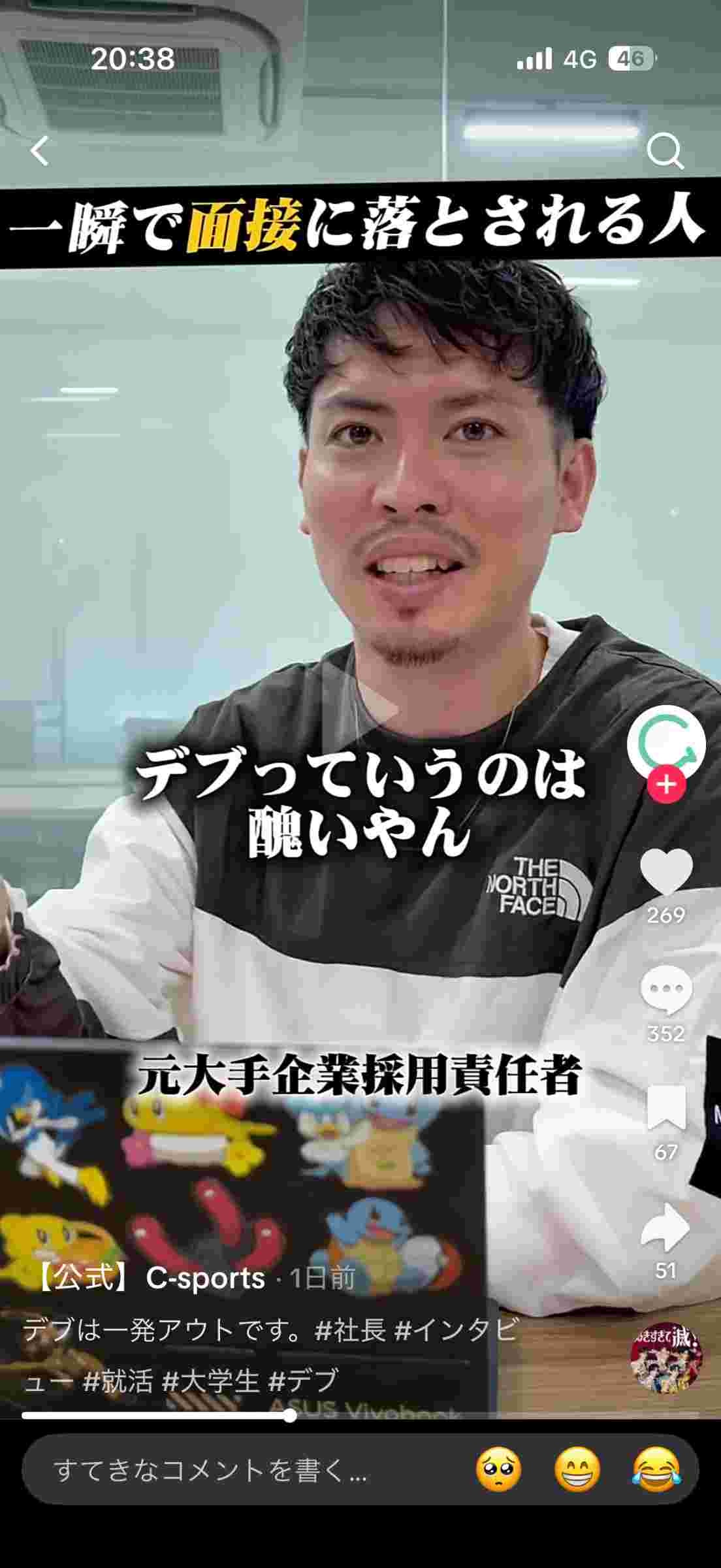
Task: Open the comments with 352 replies
Action: pos(665,991)
